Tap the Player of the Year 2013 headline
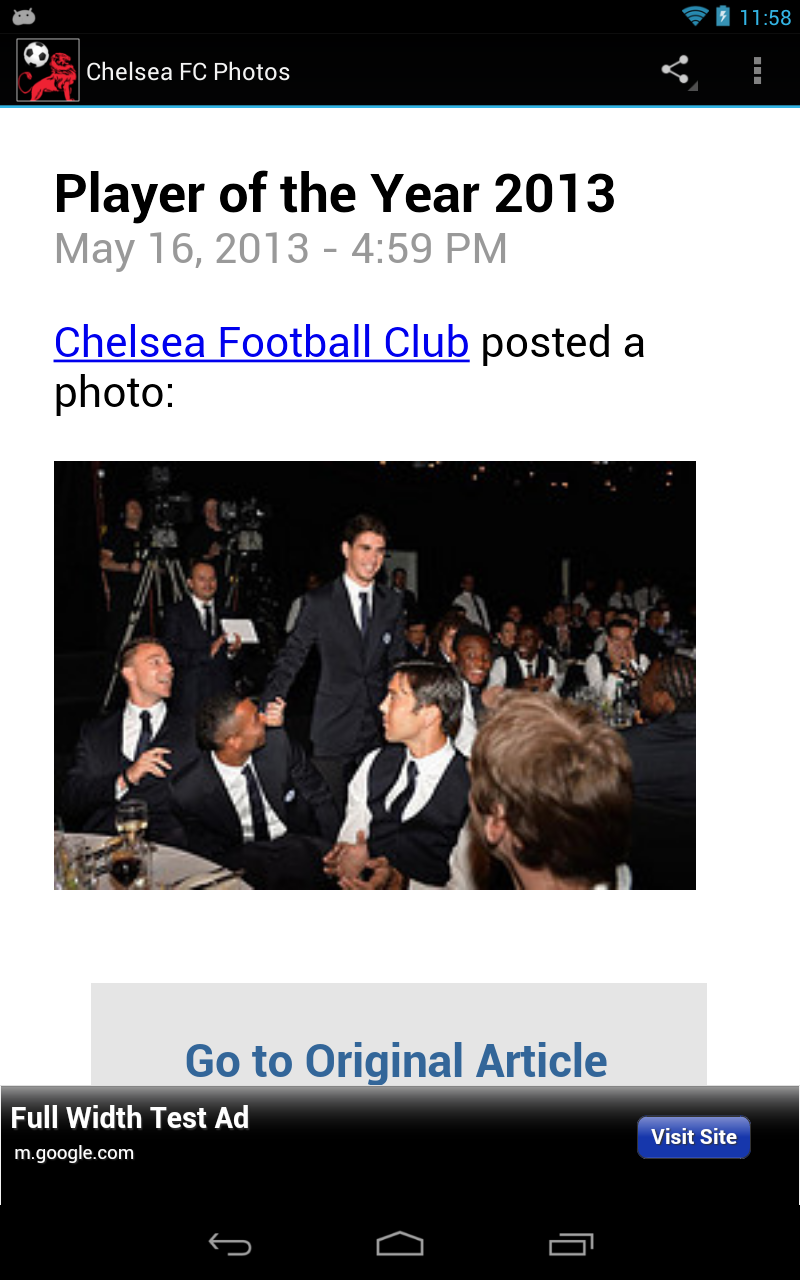The height and width of the screenshot is (1280, 800). (x=335, y=193)
